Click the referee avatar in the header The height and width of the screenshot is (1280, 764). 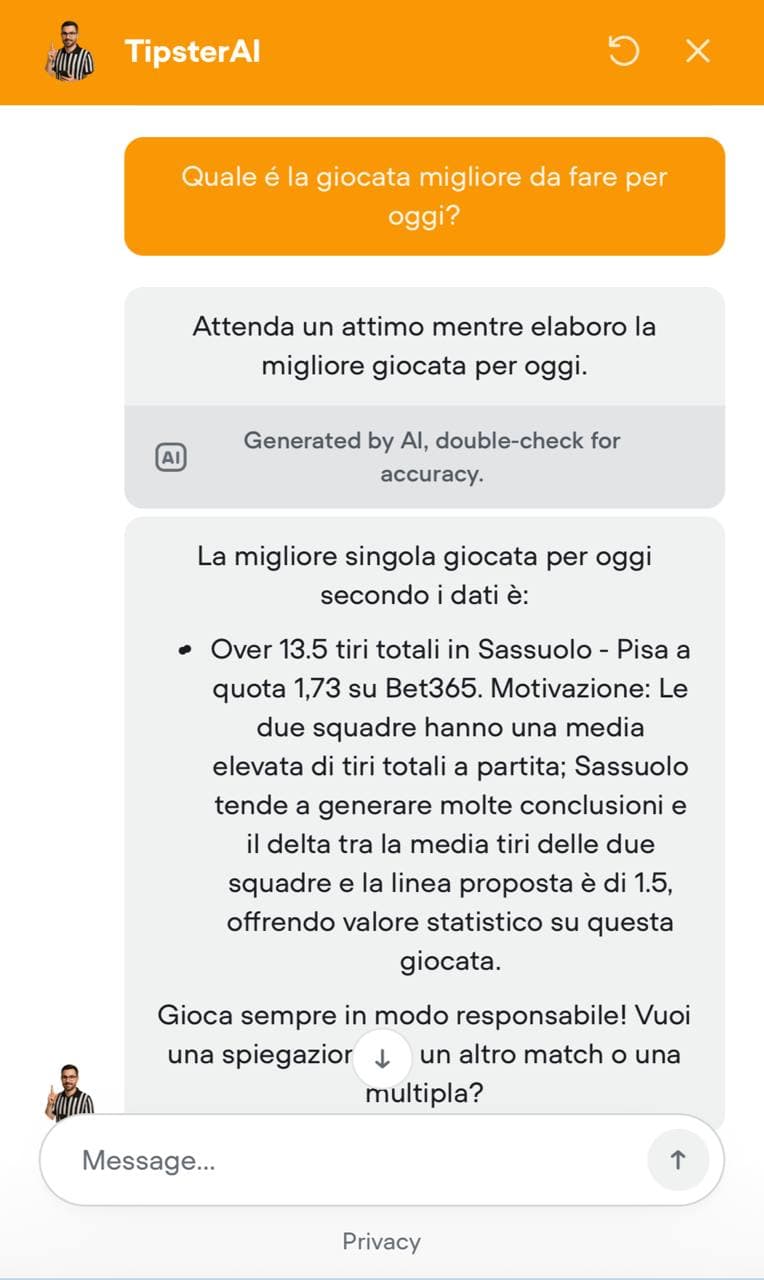point(69,52)
